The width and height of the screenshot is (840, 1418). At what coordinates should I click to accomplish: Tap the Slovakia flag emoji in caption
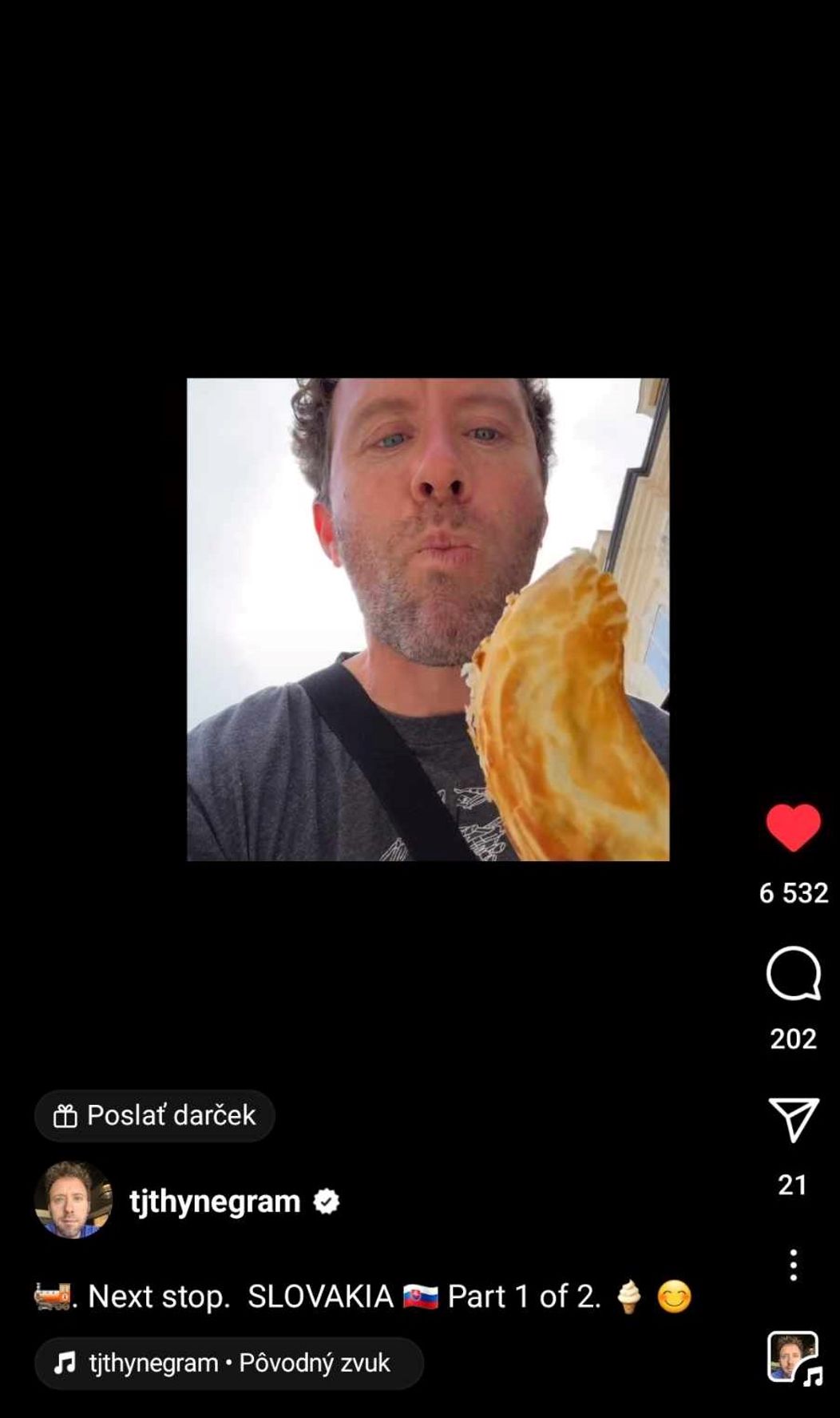(x=421, y=1295)
